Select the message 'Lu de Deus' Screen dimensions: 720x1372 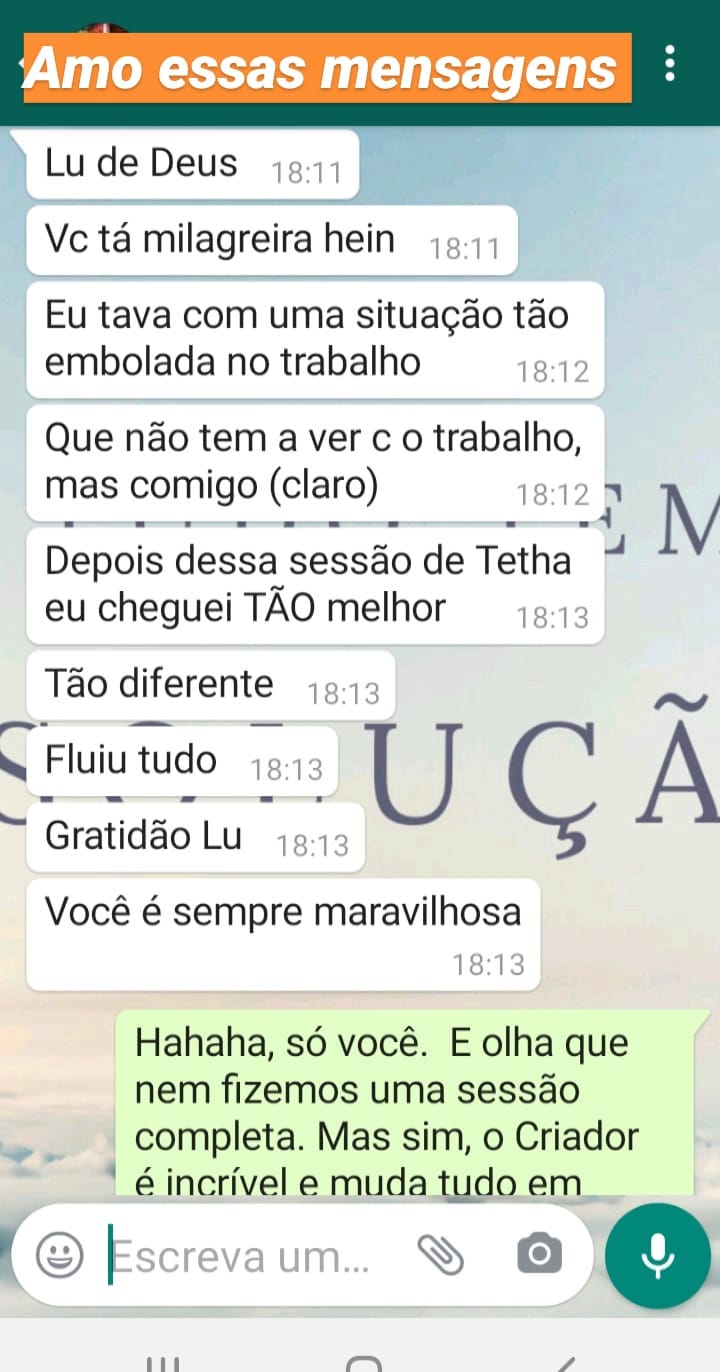(x=140, y=160)
